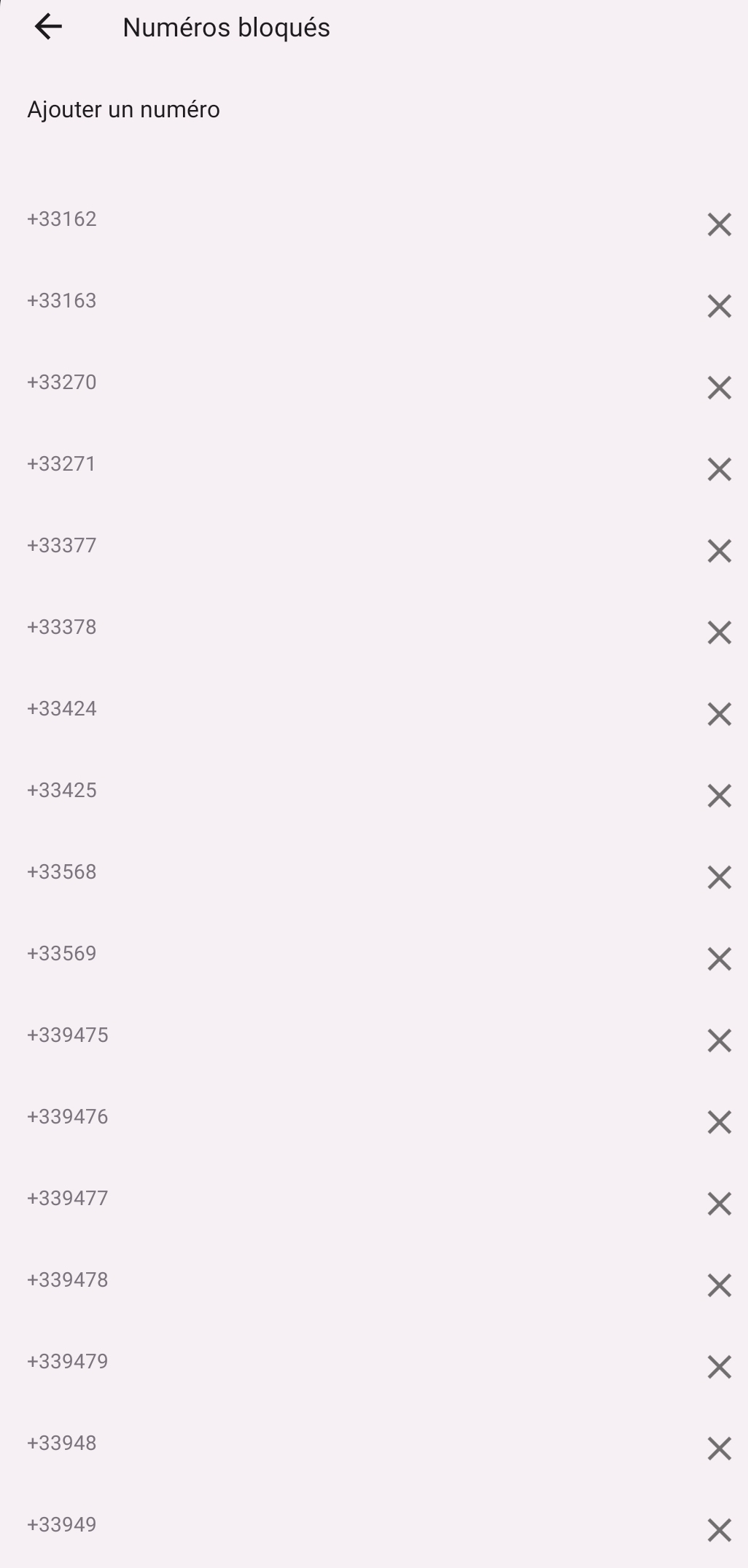Viewport: 748px width, 1568px height.
Task: Remove +33163 from blocked list
Action: click(x=719, y=306)
